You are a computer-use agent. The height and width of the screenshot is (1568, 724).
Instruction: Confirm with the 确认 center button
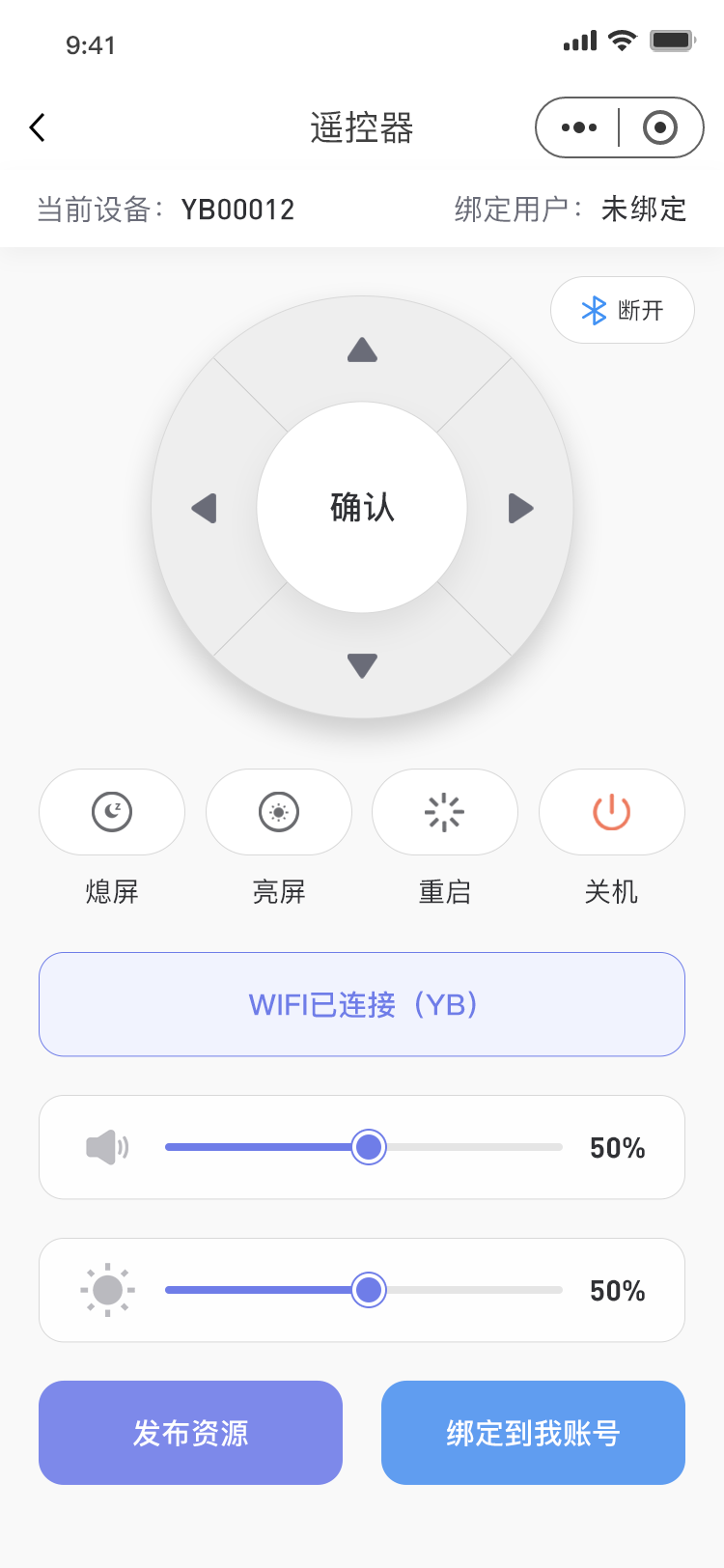coord(362,508)
